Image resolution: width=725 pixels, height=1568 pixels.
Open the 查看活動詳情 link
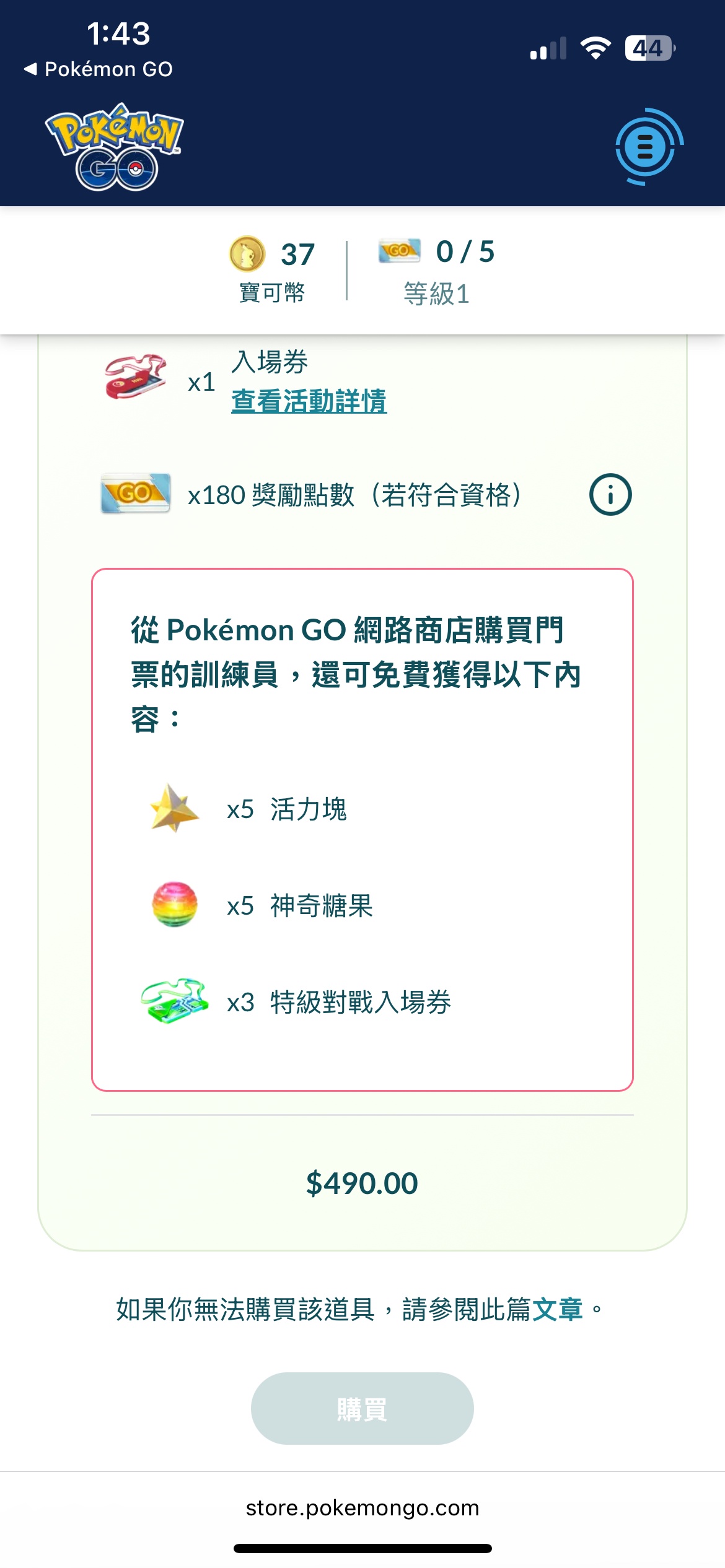(309, 401)
